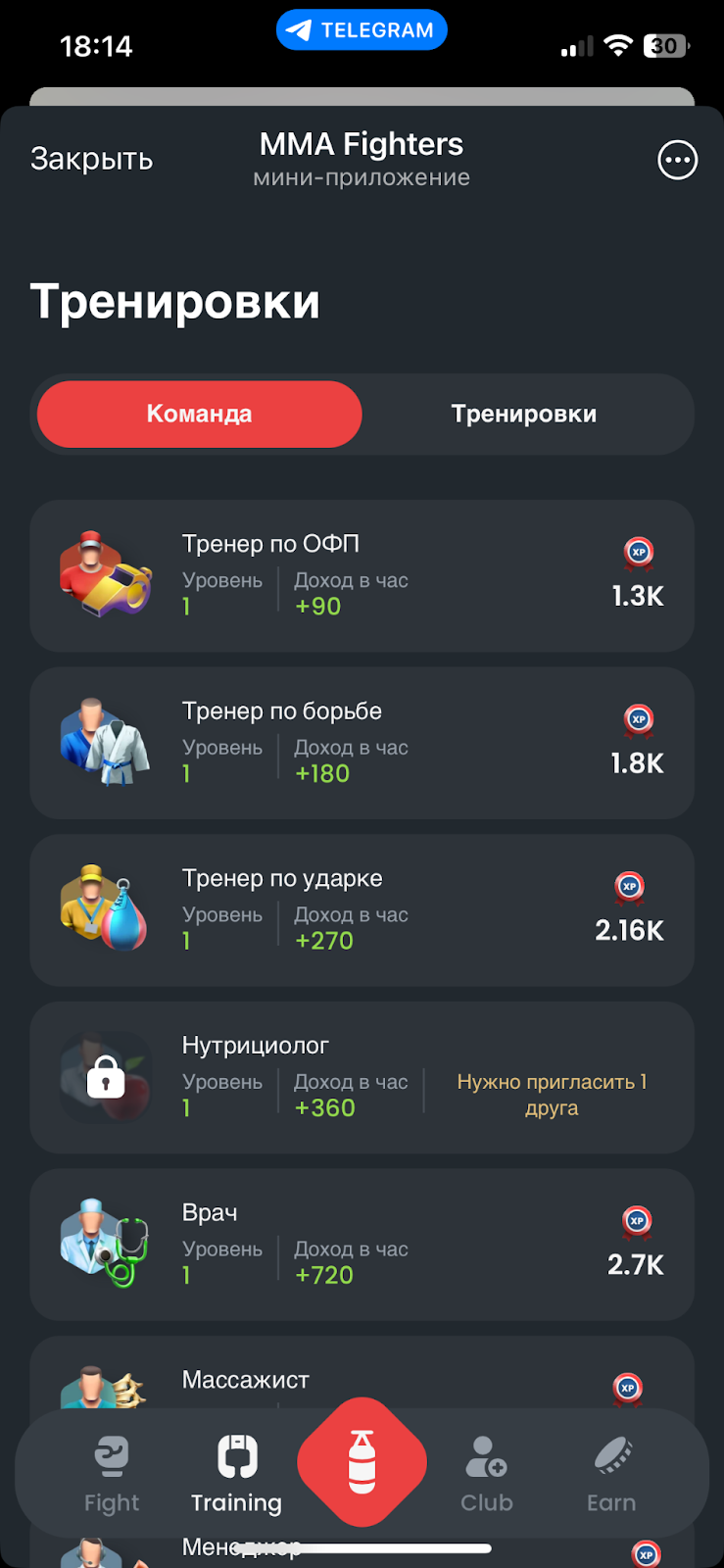
Task: Choose the Тренер по ударке card
Action: 362,910
